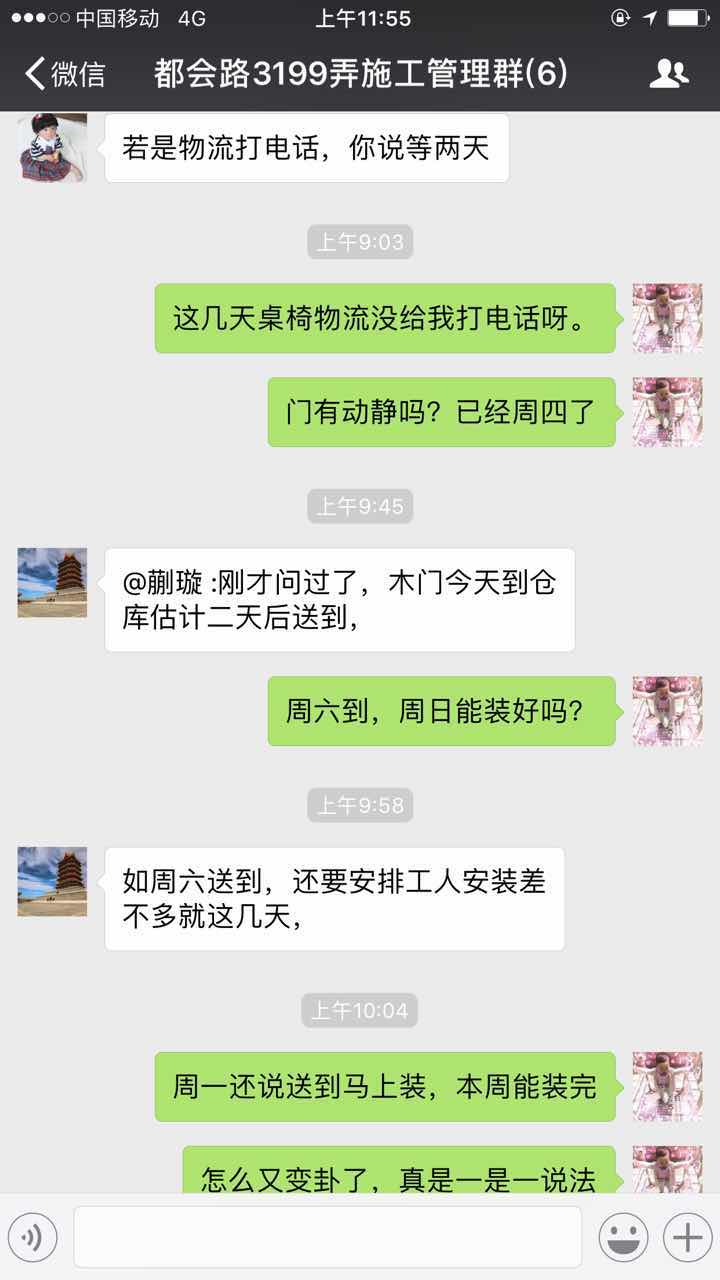Open the emoji sticker panel

pyautogui.click(x=623, y=1238)
